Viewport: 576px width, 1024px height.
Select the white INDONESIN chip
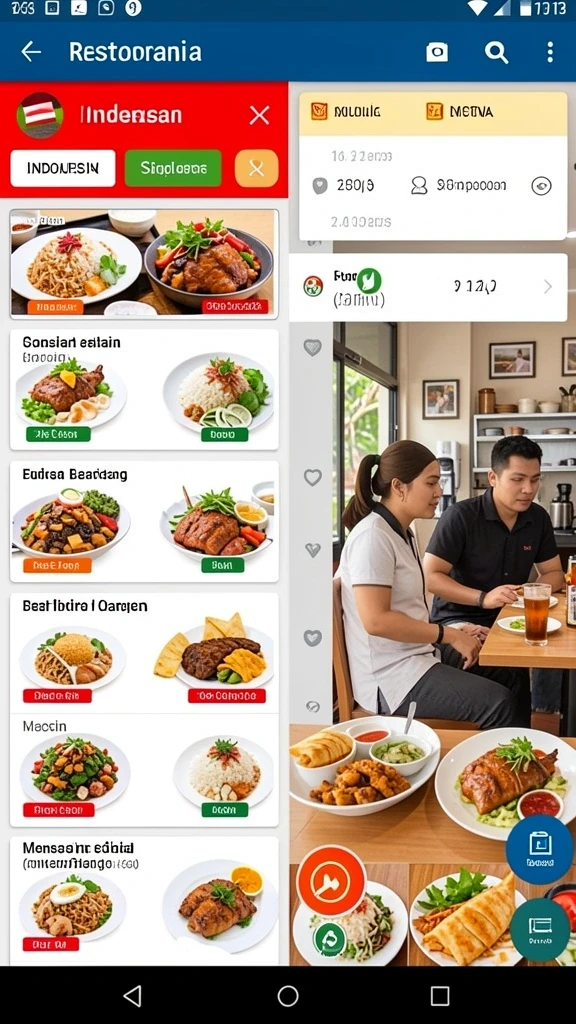point(63,168)
